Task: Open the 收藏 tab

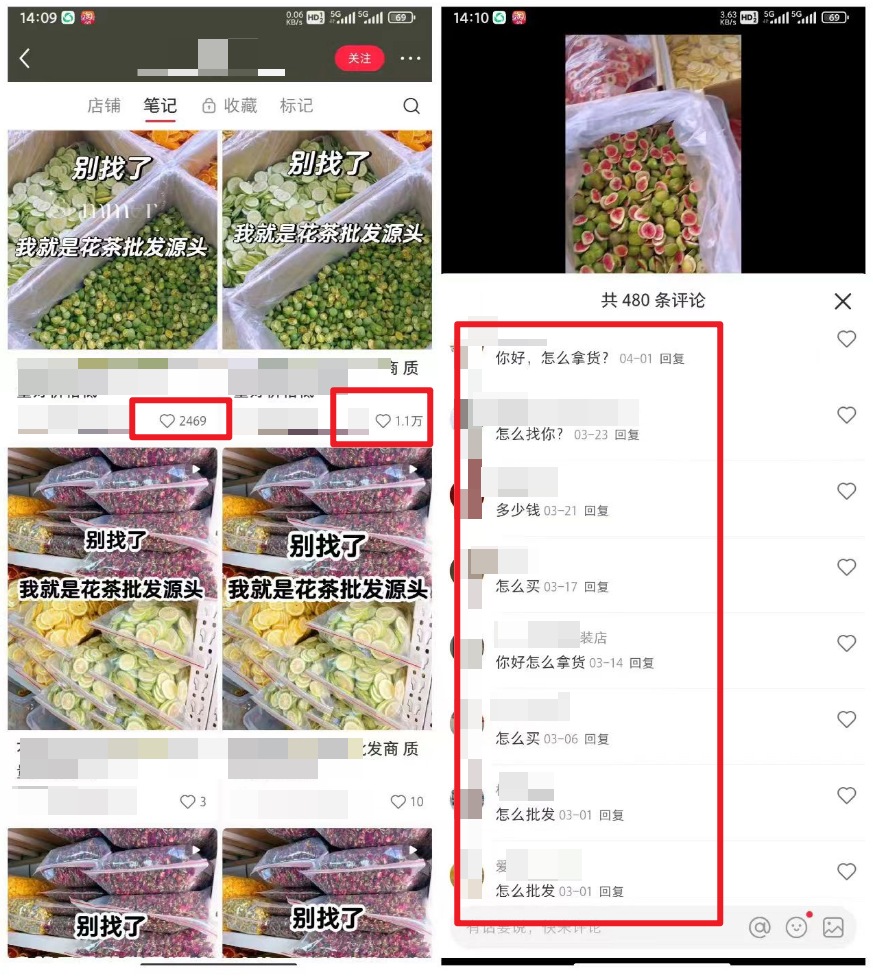Action: pyautogui.click(x=230, y=106)
